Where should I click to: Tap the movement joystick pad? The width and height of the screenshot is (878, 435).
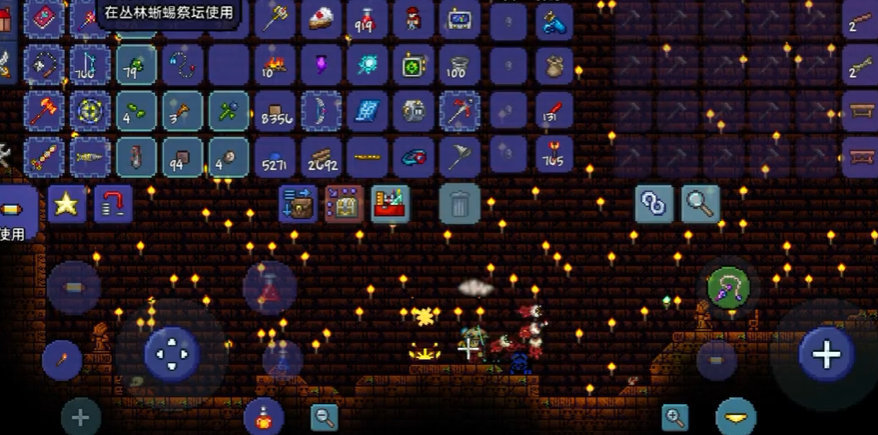click(171, 352)
